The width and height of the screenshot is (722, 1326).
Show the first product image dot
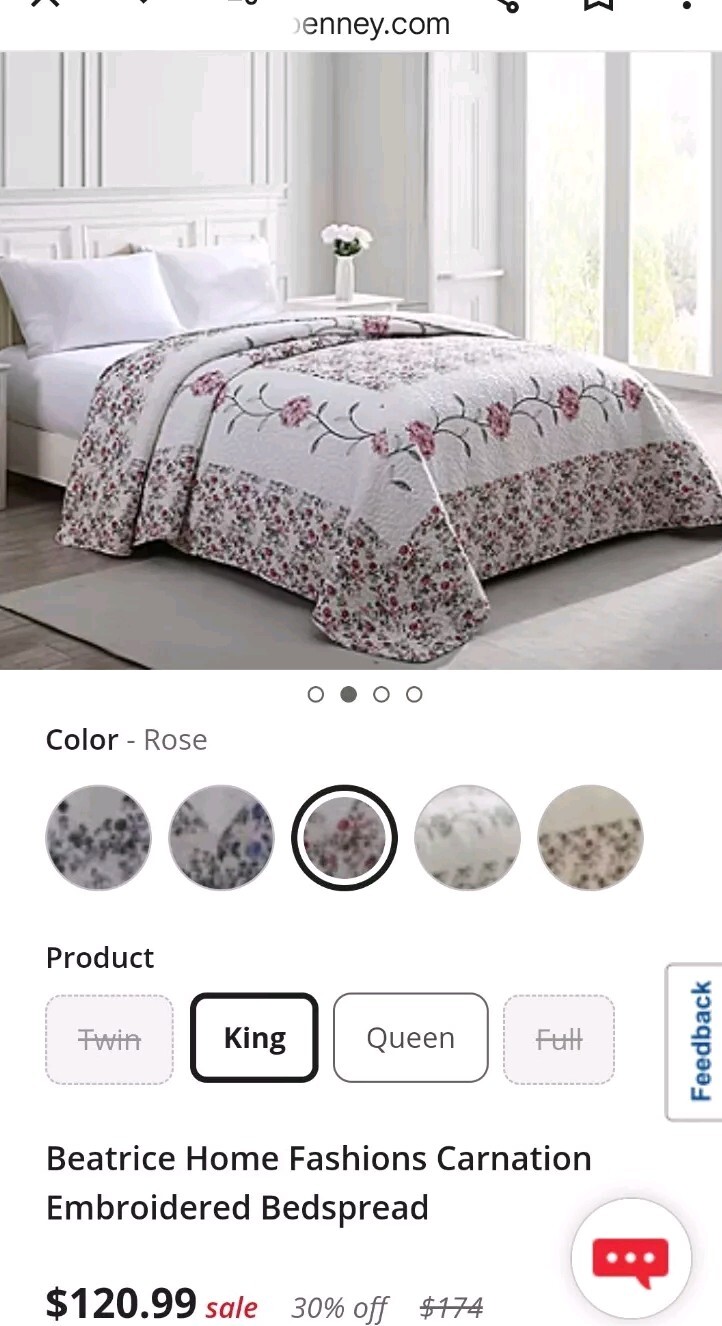[x=316, y=694]
